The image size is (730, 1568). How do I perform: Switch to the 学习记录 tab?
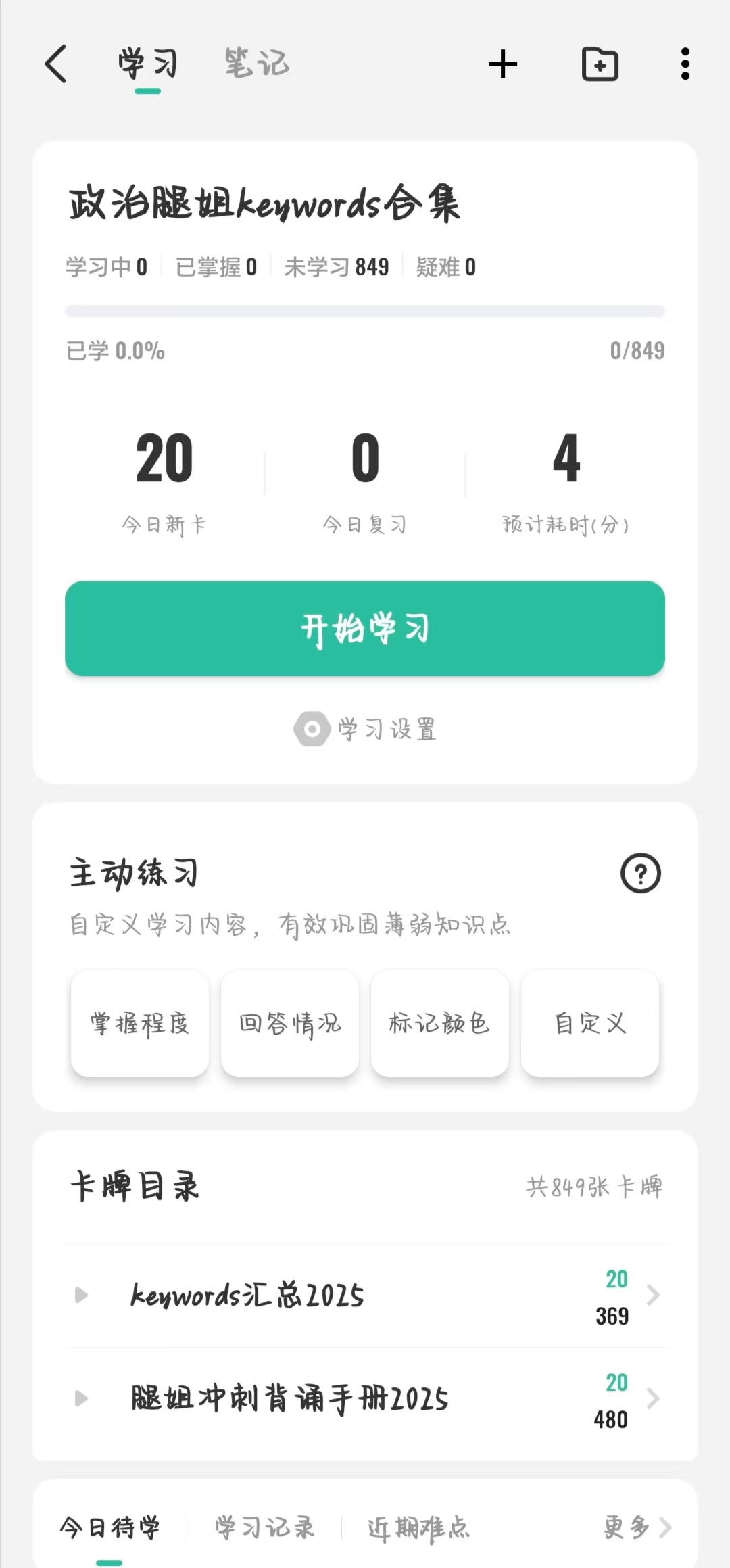264,1527
